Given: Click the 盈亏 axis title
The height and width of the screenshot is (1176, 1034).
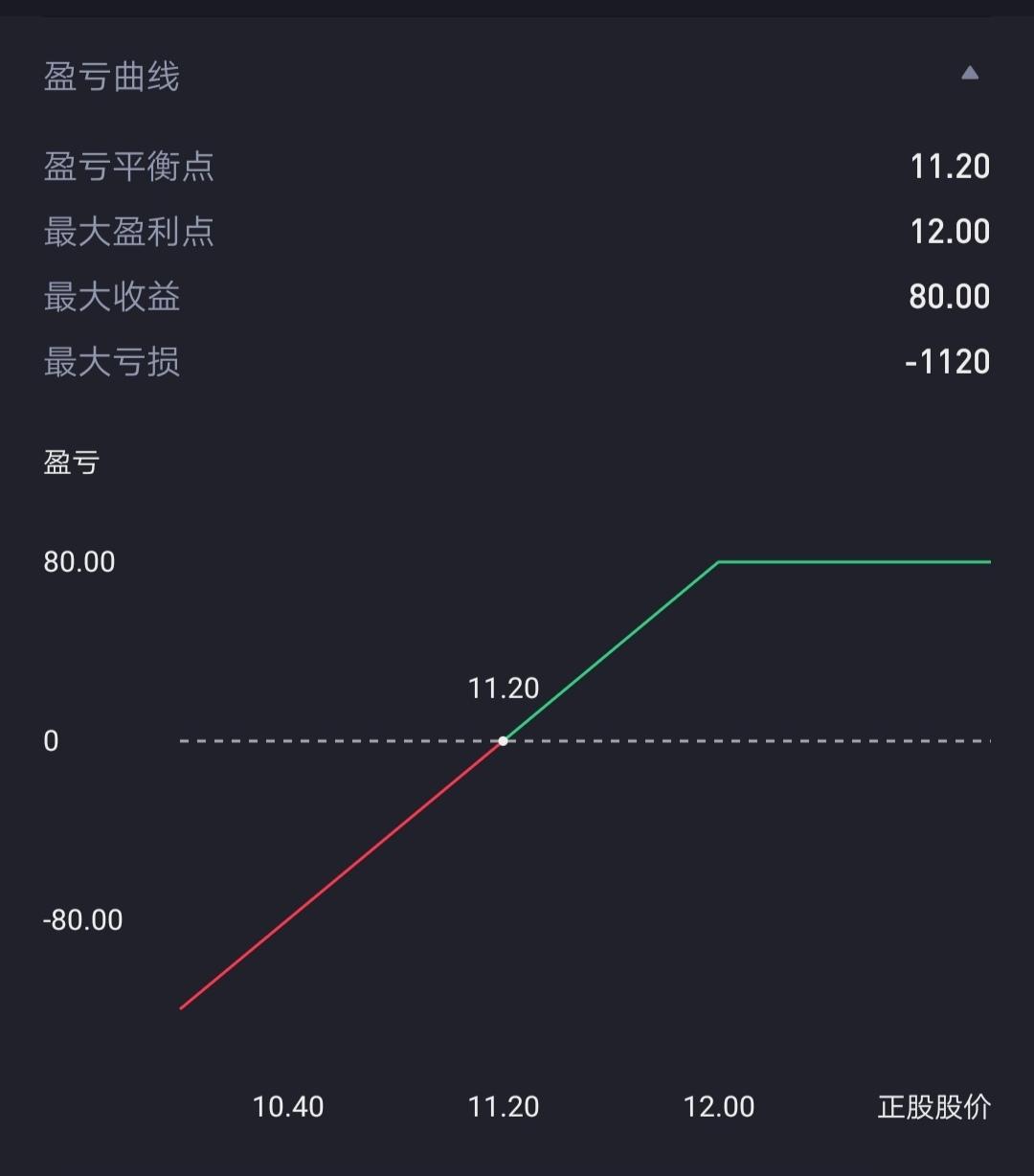Looking at the screenshot, I should 71,463.
